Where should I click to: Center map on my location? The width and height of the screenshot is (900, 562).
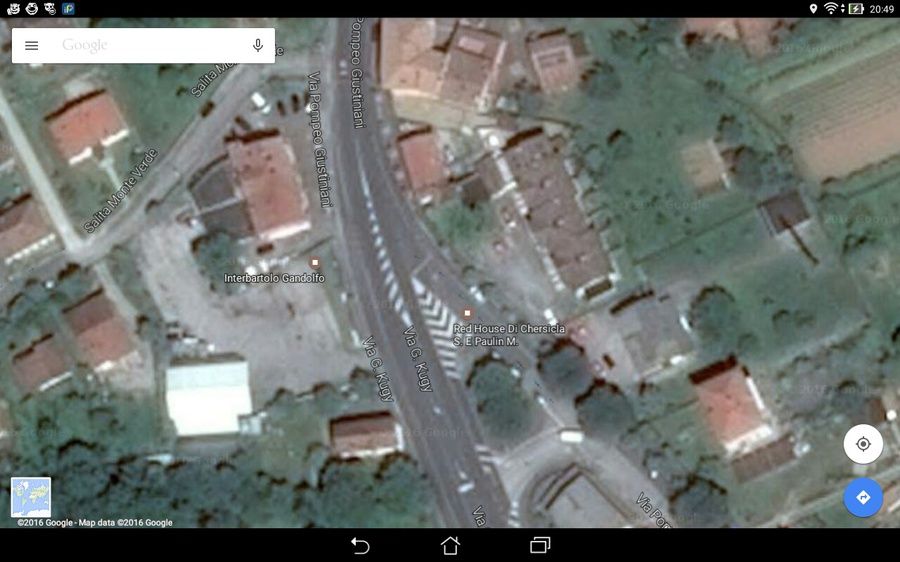[863, 444]
